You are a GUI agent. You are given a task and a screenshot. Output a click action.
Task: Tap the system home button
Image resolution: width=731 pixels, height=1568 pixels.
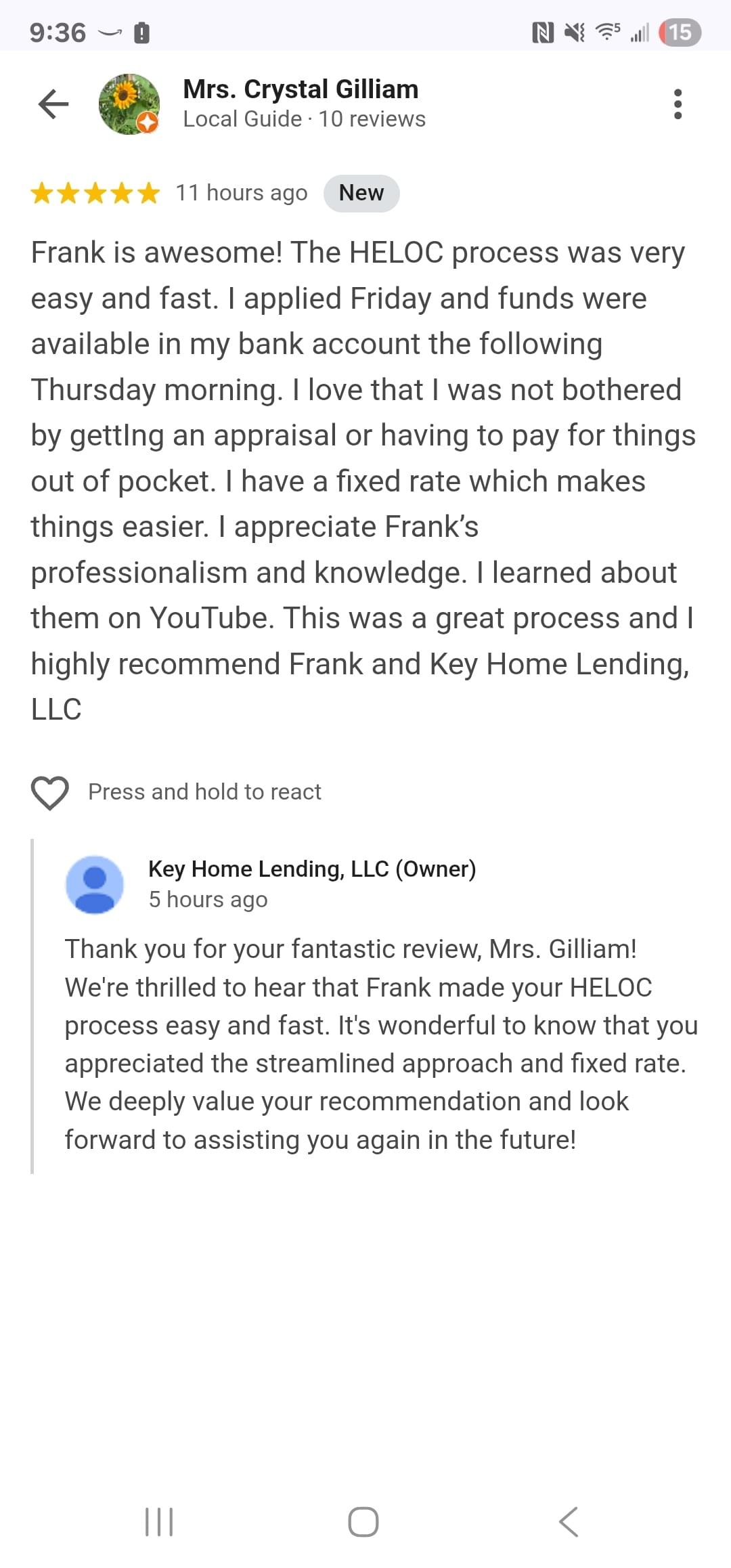(363, 1522)
